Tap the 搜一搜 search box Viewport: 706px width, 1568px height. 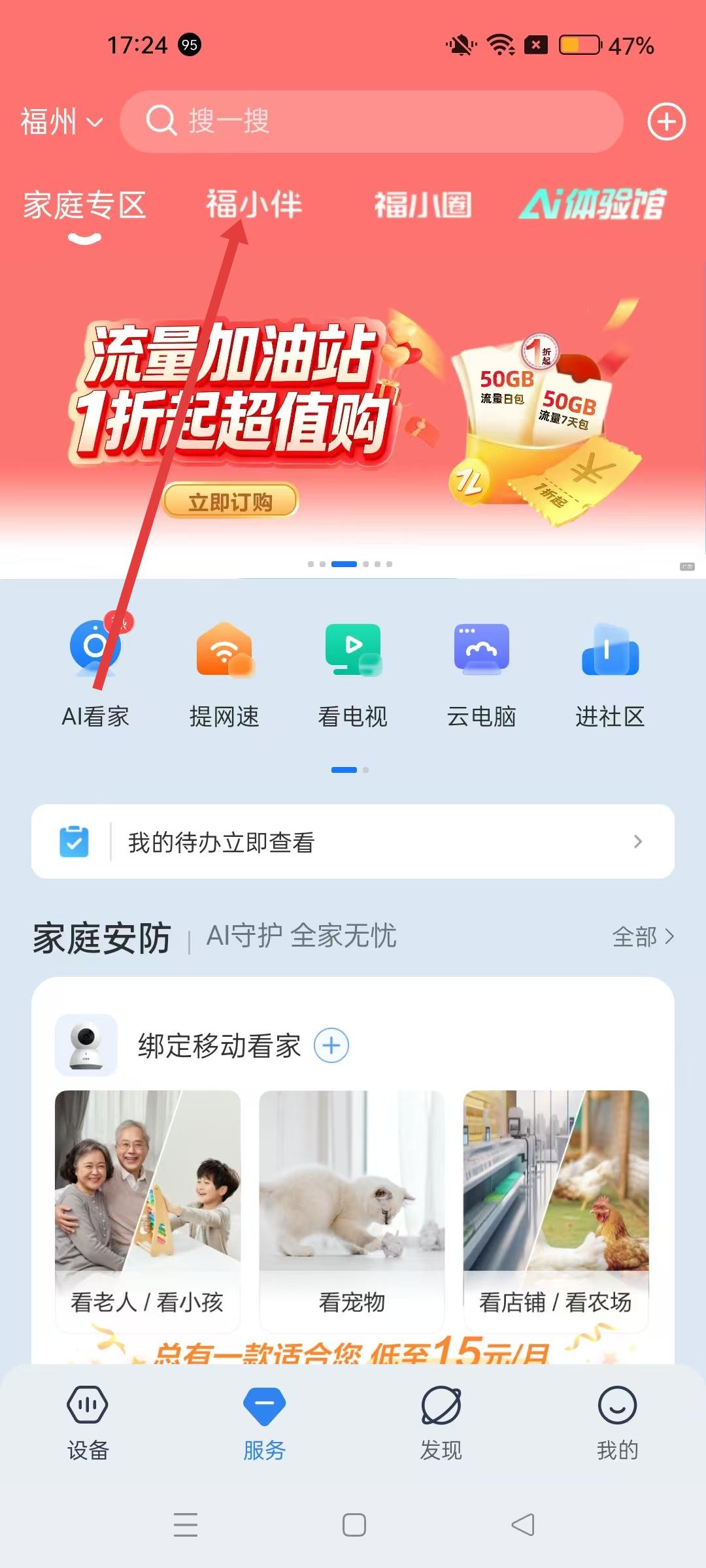click(x=371, y=122)
